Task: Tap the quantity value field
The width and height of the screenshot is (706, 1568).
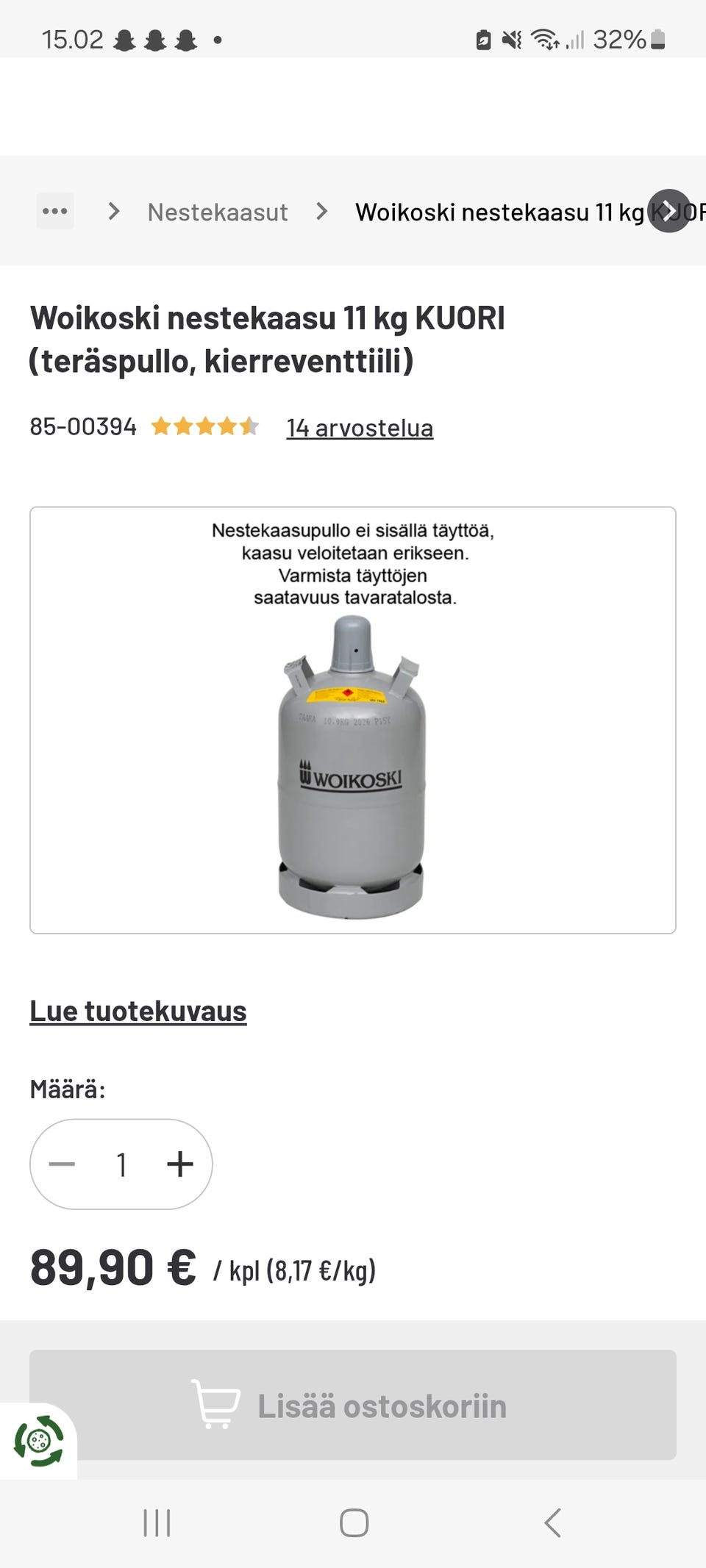Action: tap(121, 1164)
